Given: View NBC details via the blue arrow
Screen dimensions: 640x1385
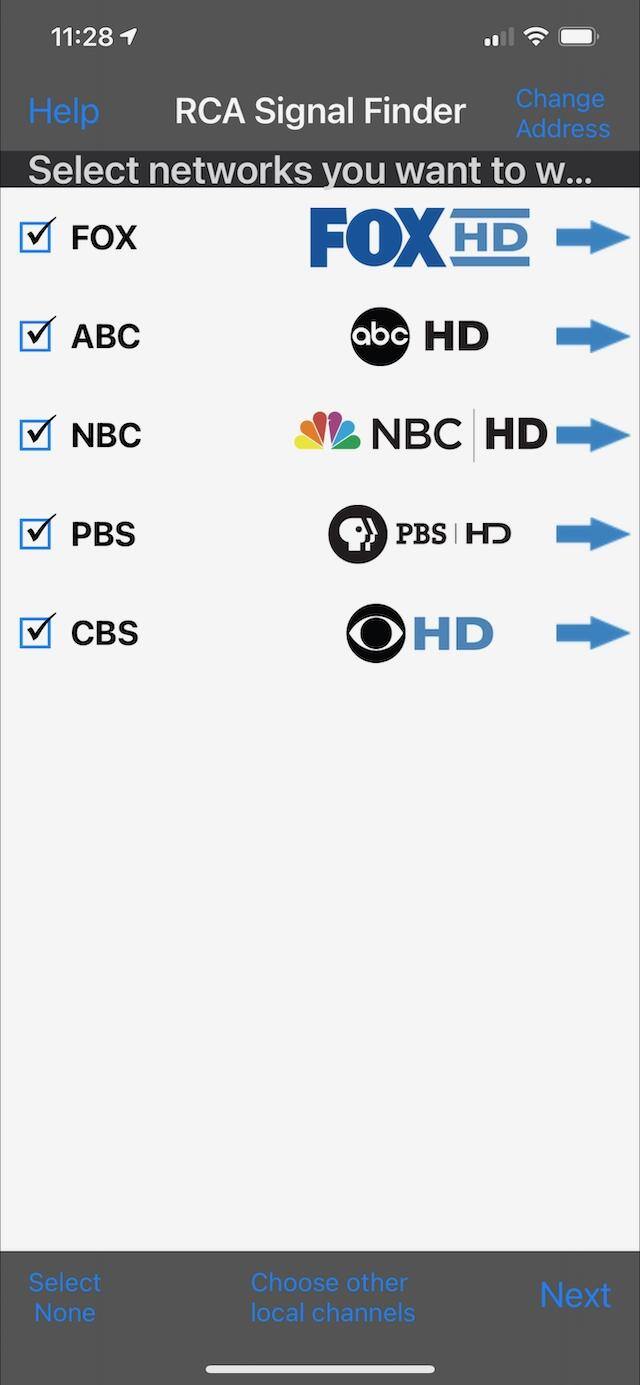Looking at the screenshot, I should click(x=592, y=435).
